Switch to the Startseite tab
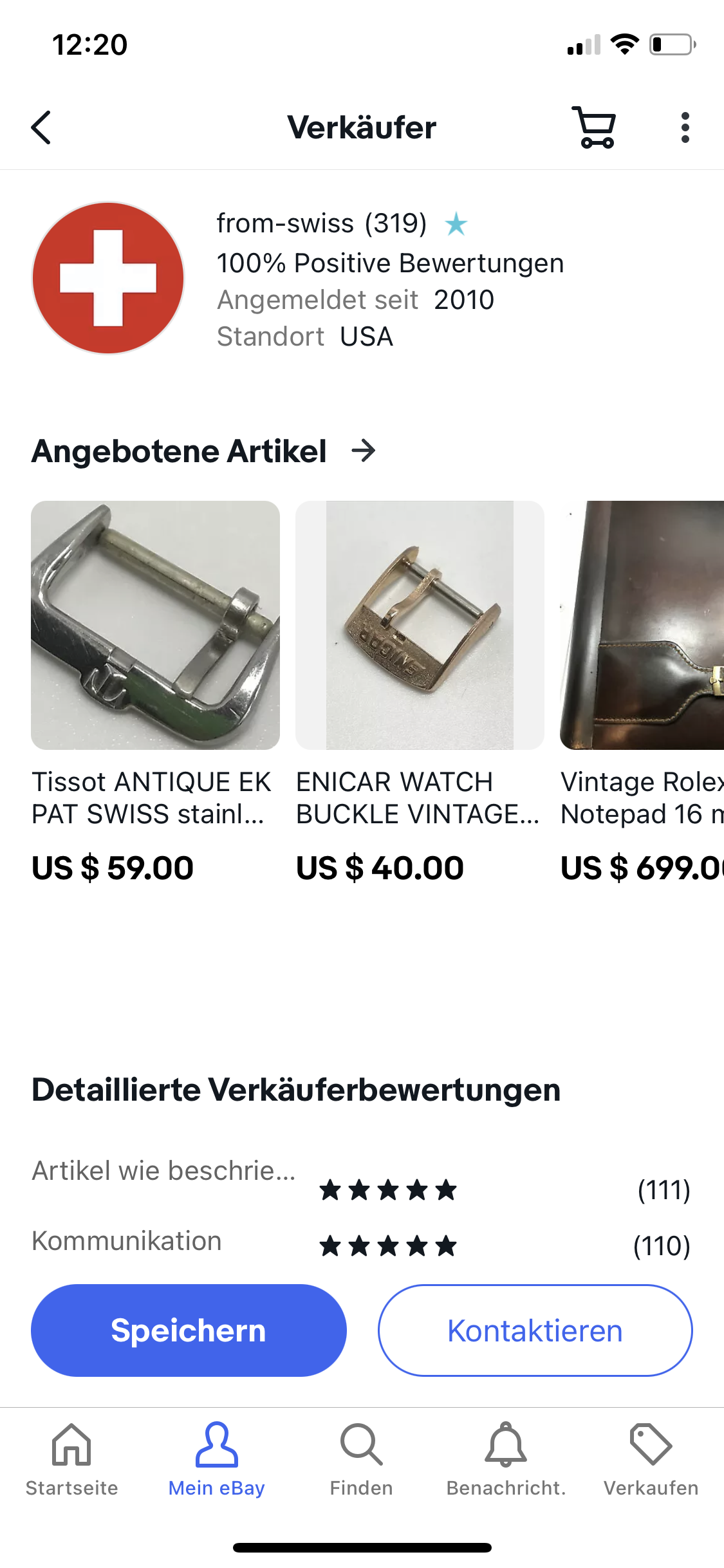Screen dimensions: 724x1568 coord(71,1460)
